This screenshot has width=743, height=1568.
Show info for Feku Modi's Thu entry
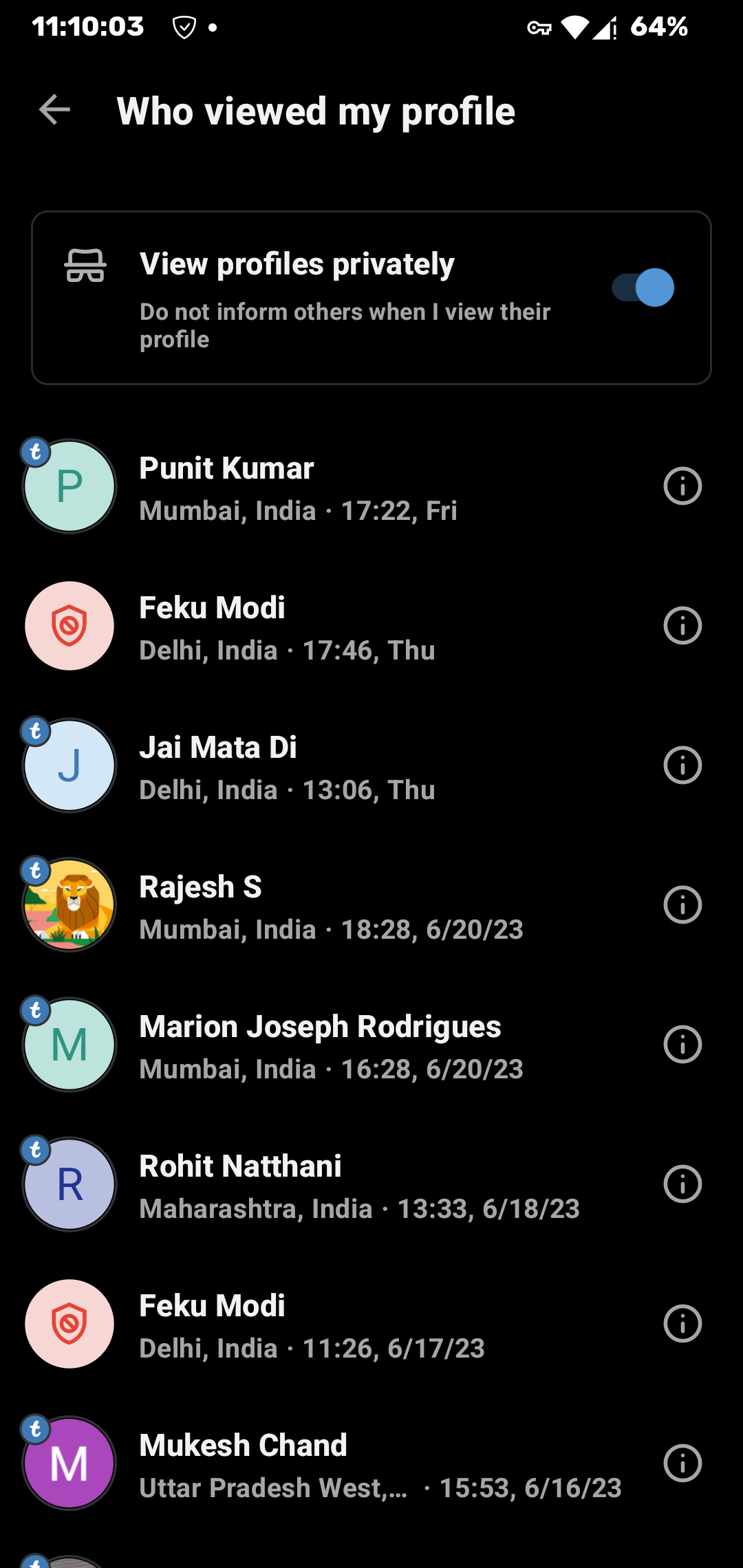[682, 626]
